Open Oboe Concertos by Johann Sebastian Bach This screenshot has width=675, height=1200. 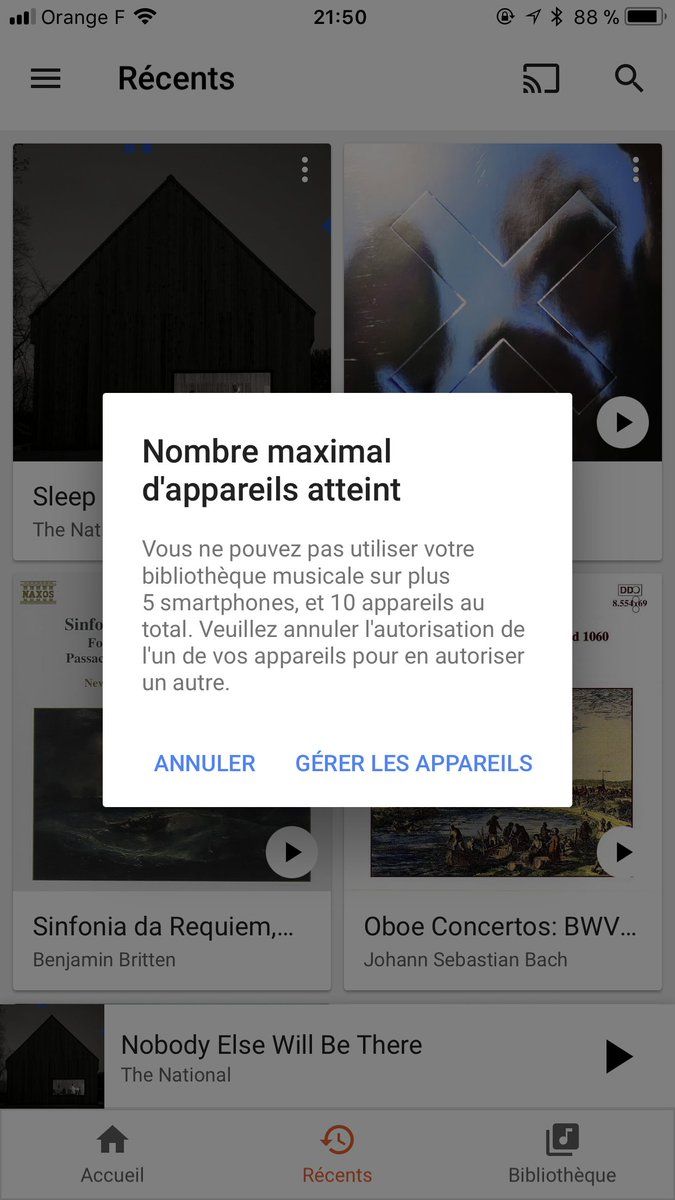[x=498, y=940]
